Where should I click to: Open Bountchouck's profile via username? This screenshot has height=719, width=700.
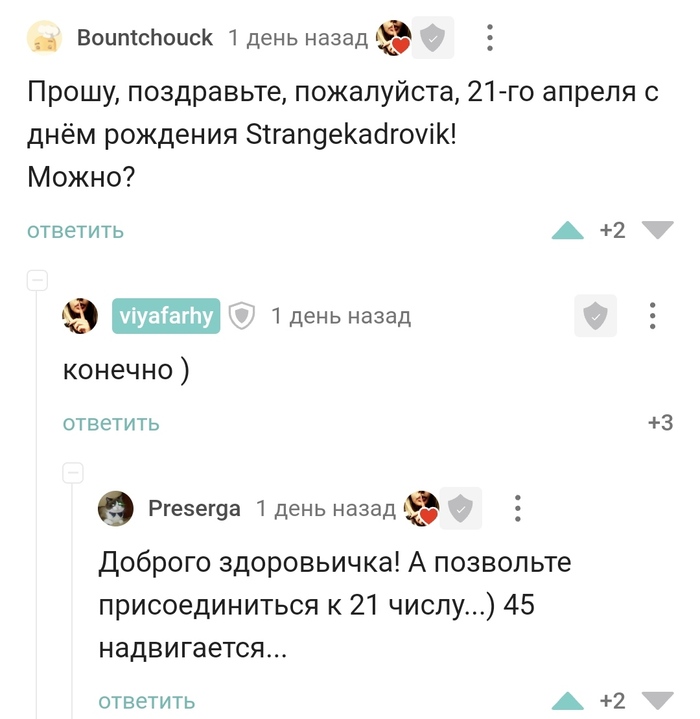[145, 38]
